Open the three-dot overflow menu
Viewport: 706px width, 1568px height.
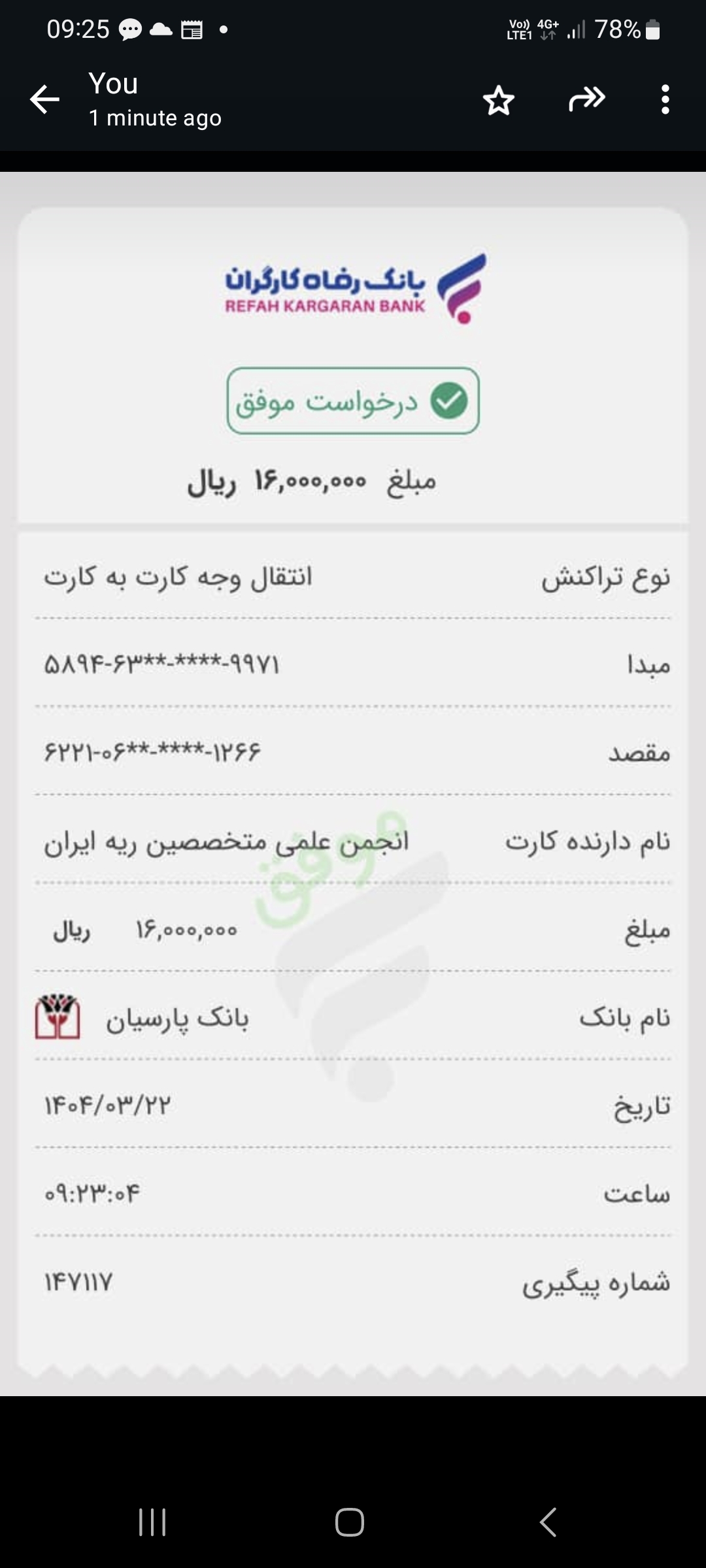665,100
